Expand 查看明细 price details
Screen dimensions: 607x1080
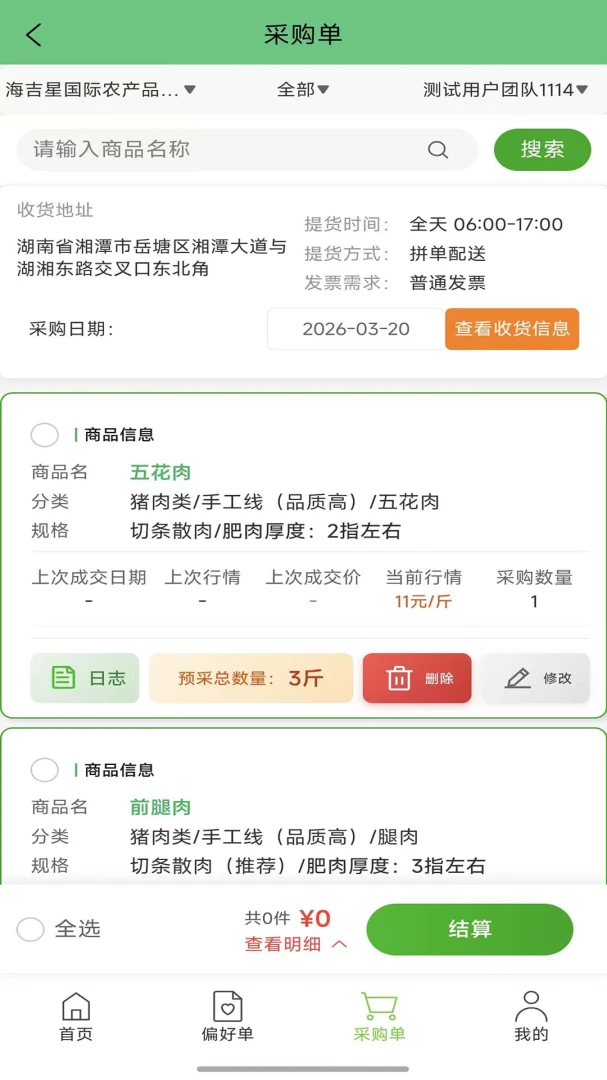(x=296, y=944)
